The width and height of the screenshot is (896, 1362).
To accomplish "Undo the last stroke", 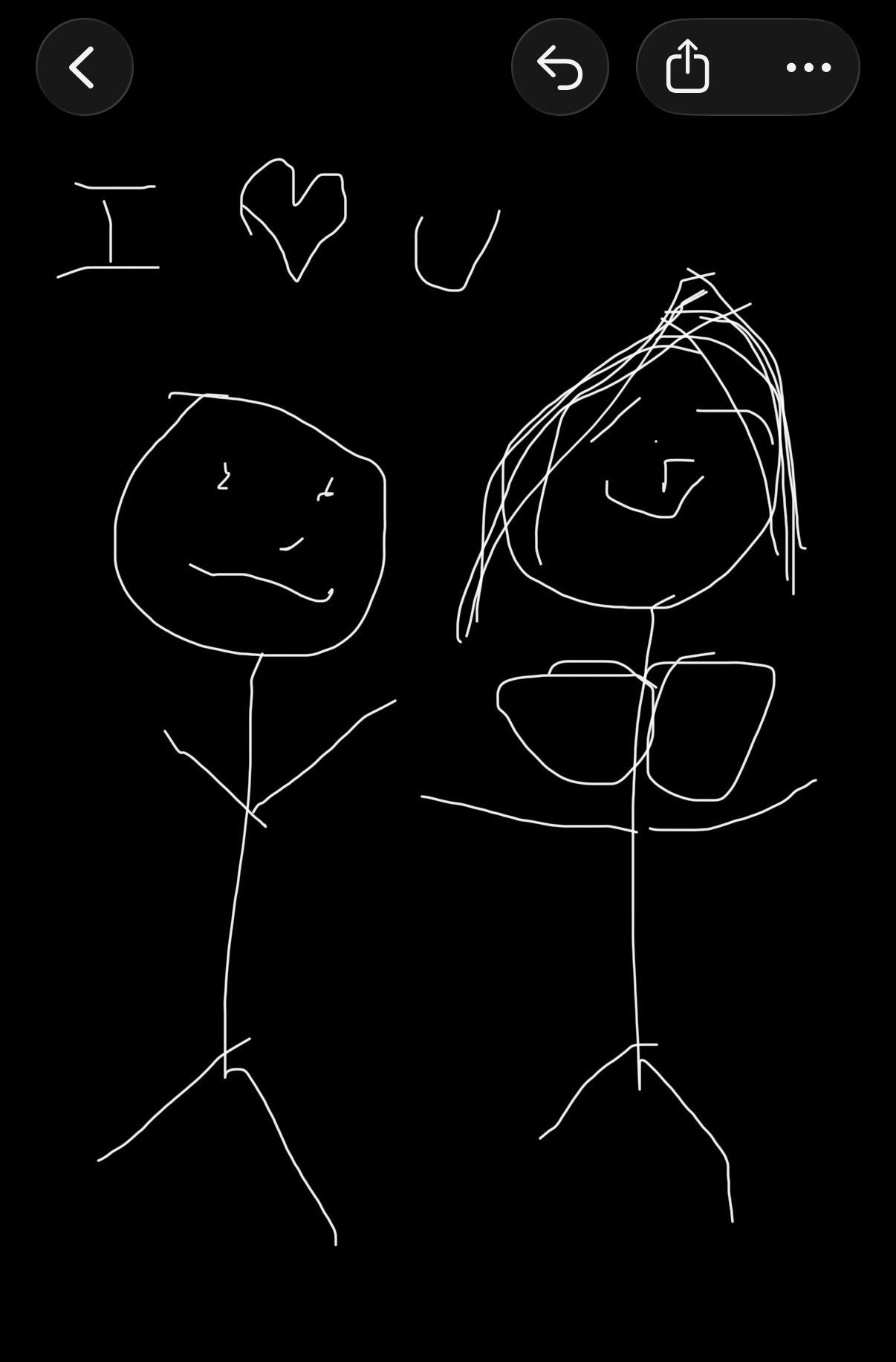I will click(x=559, y=67).
